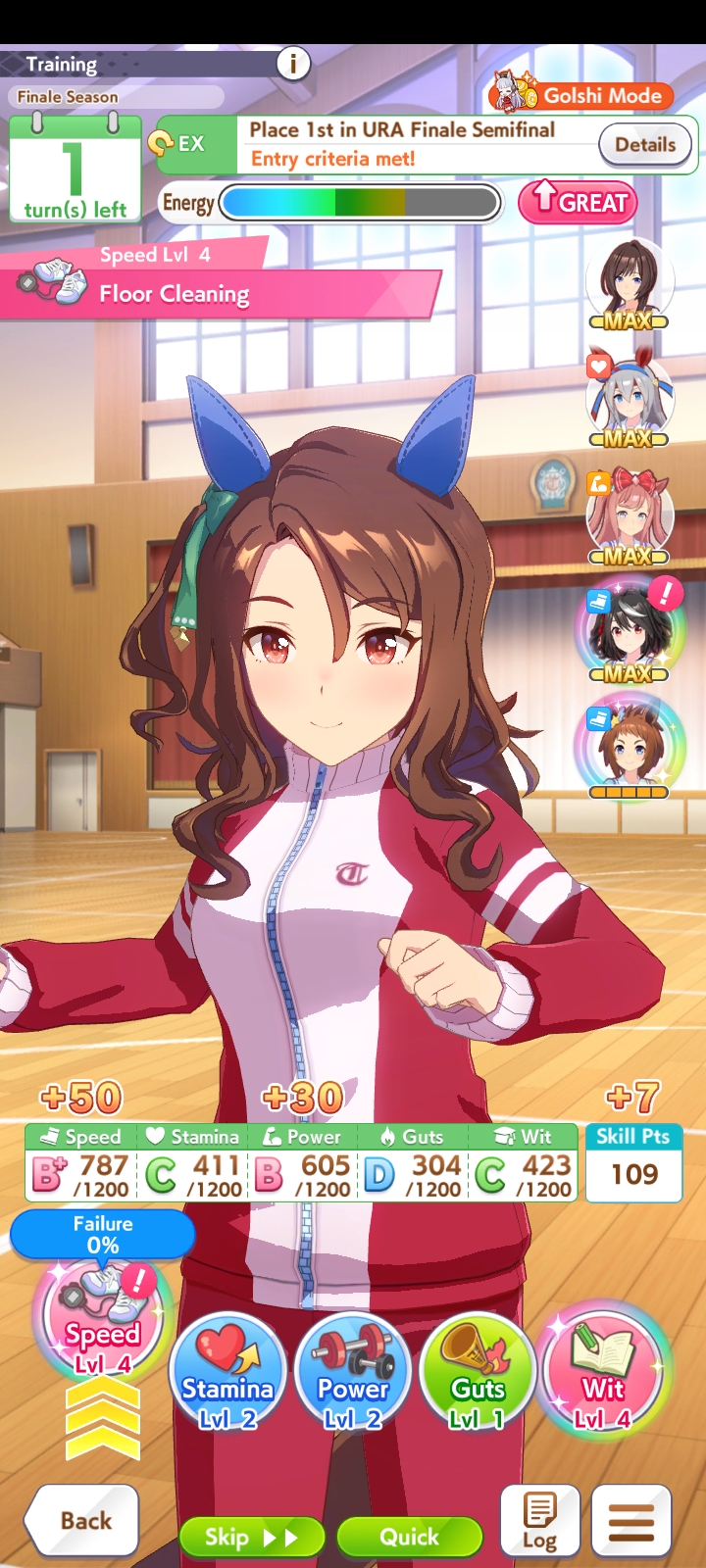View Details of the URA Finale goal
Viewport: 706px width, 1568px height.
[645, 145]
